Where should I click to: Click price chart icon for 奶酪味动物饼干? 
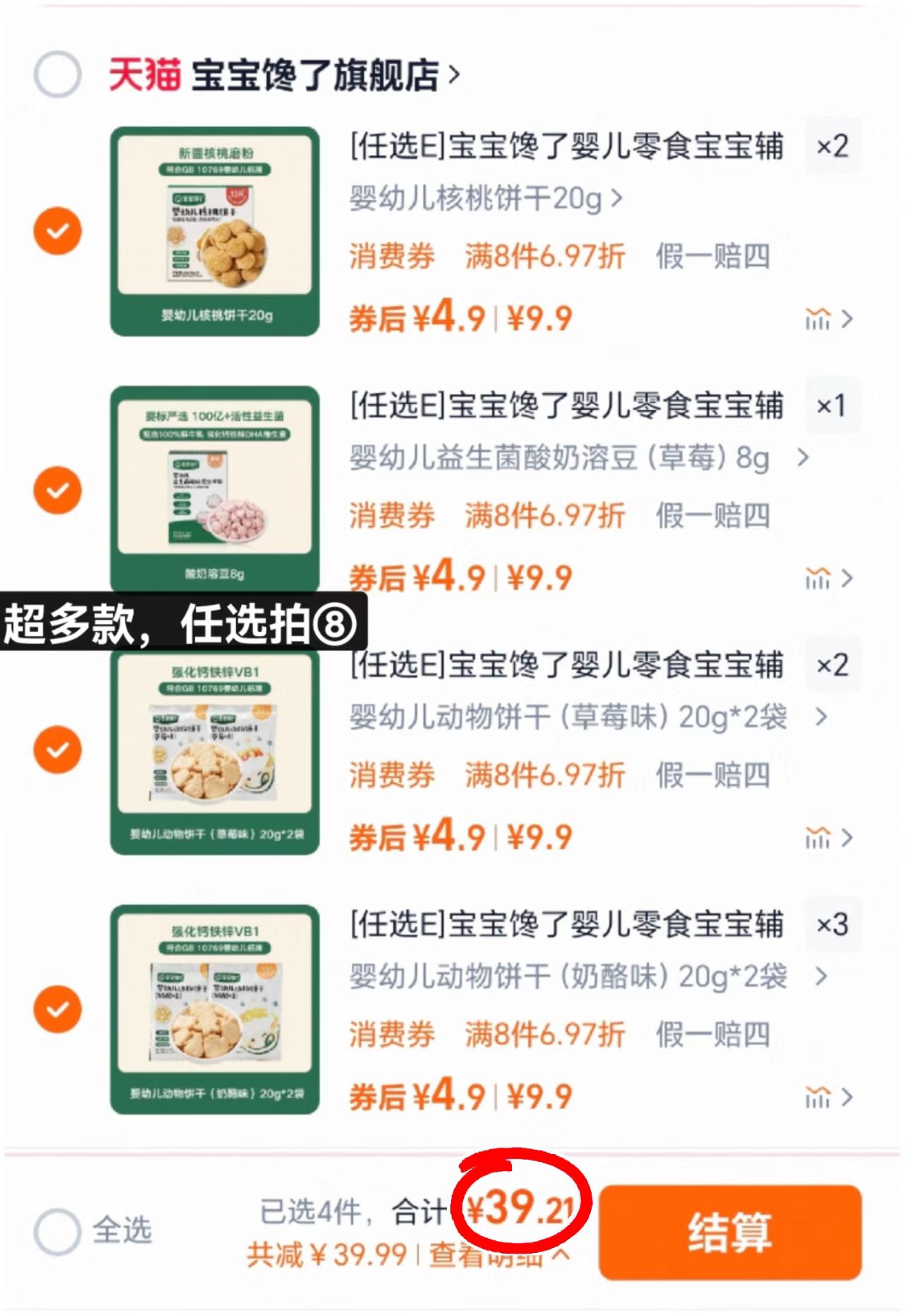click(x=818, y=1097)
